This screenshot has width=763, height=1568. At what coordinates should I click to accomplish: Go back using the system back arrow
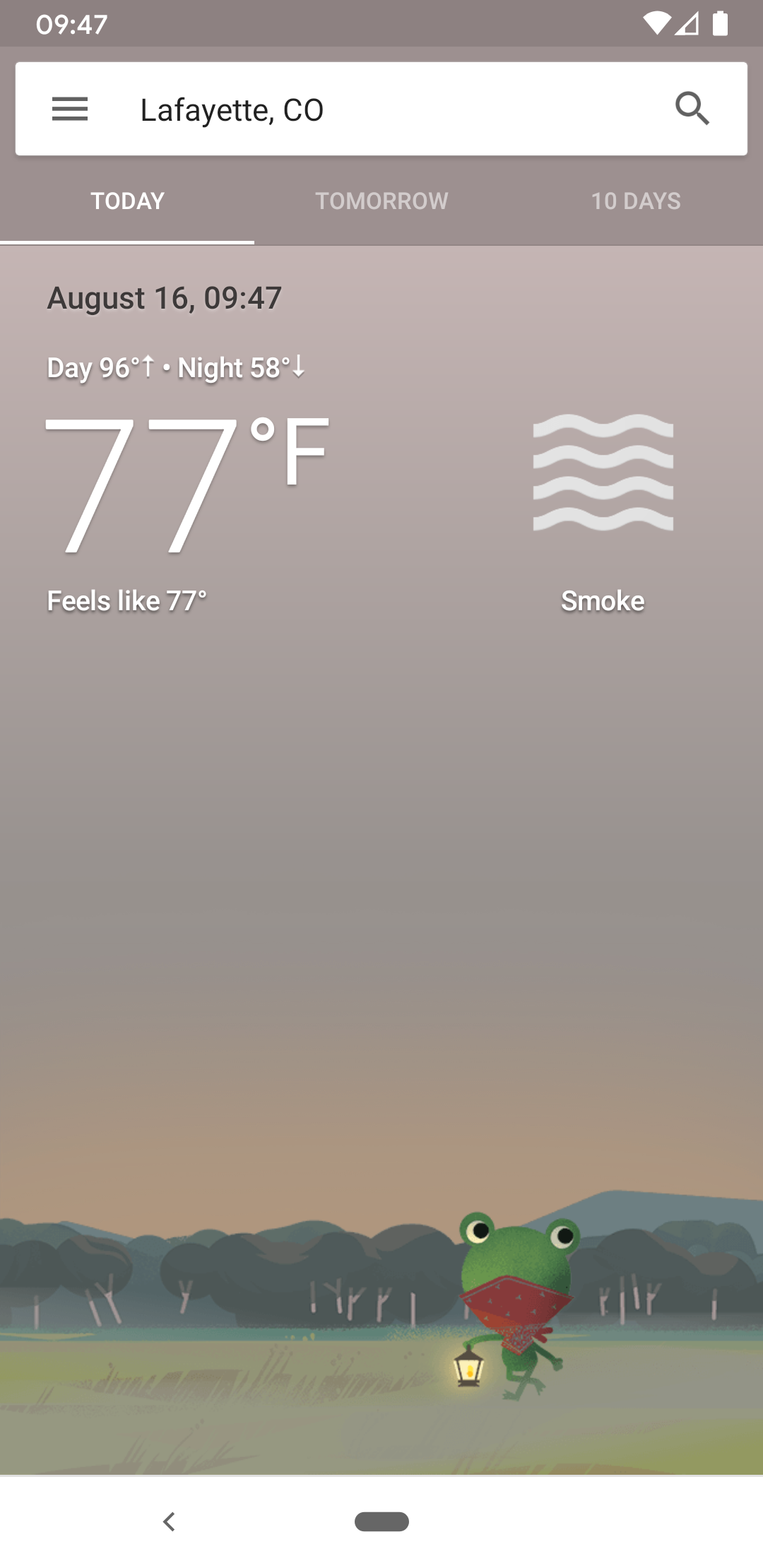click(169, 1521)
